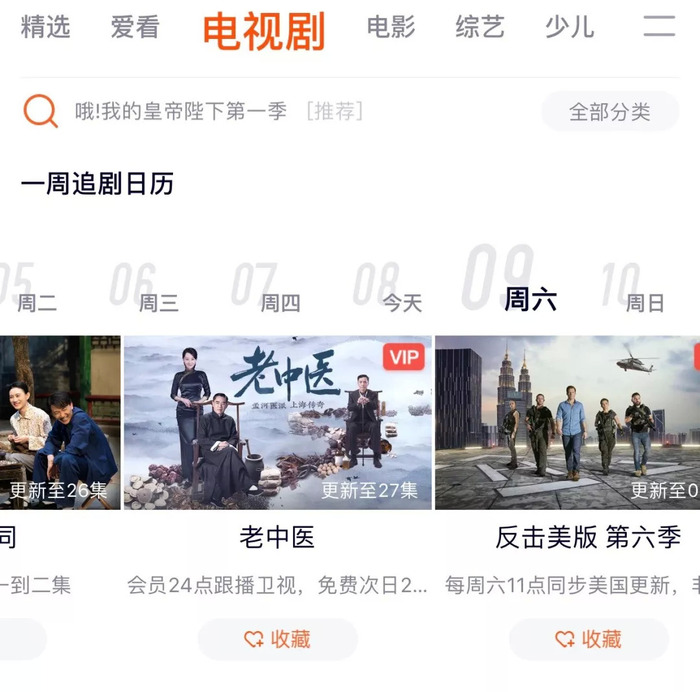Go to the 综艺 tab

coord(480,28)
